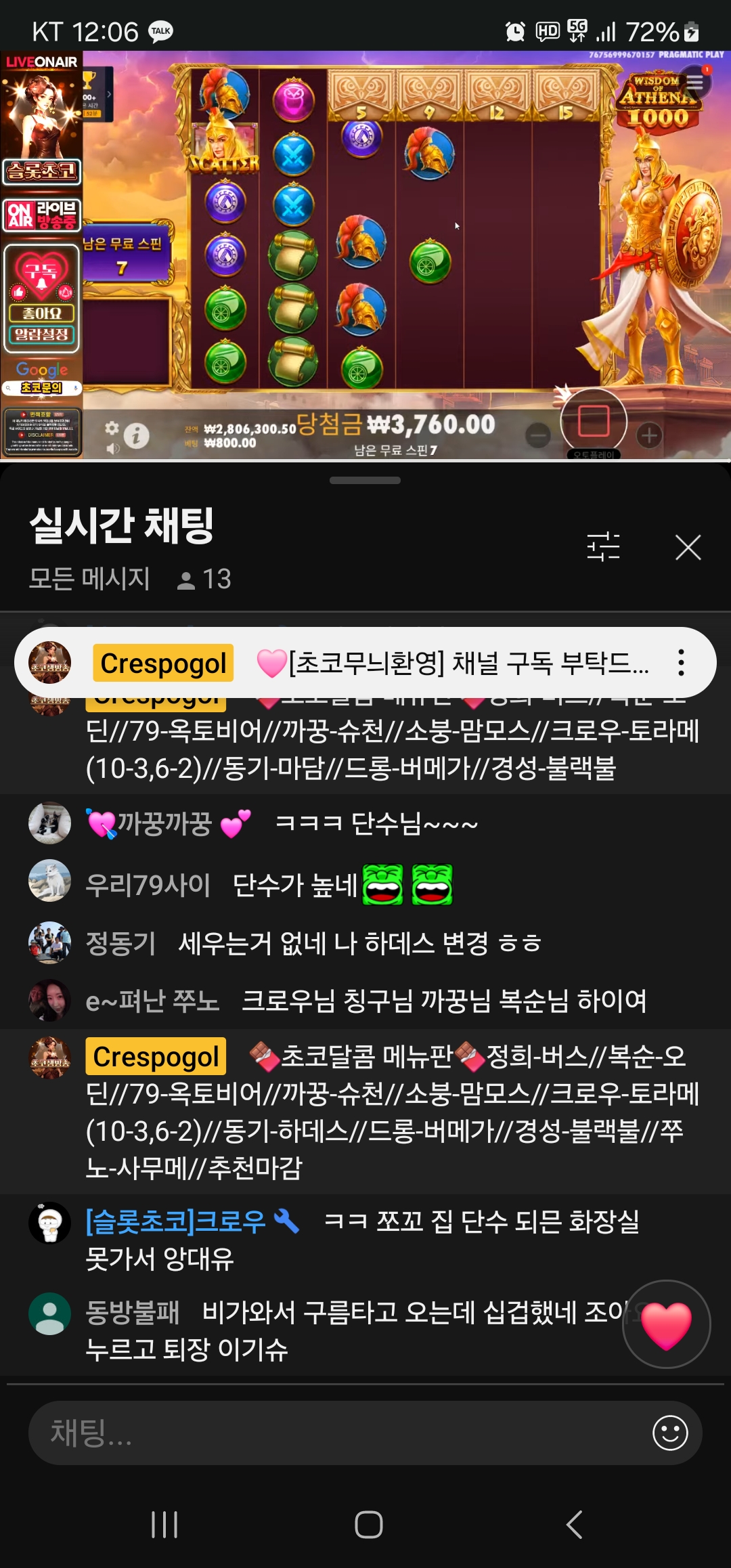Open options for the pinned Crespogol message
The height and width of the screenshot is (1568, 731).
coord(681,663)
